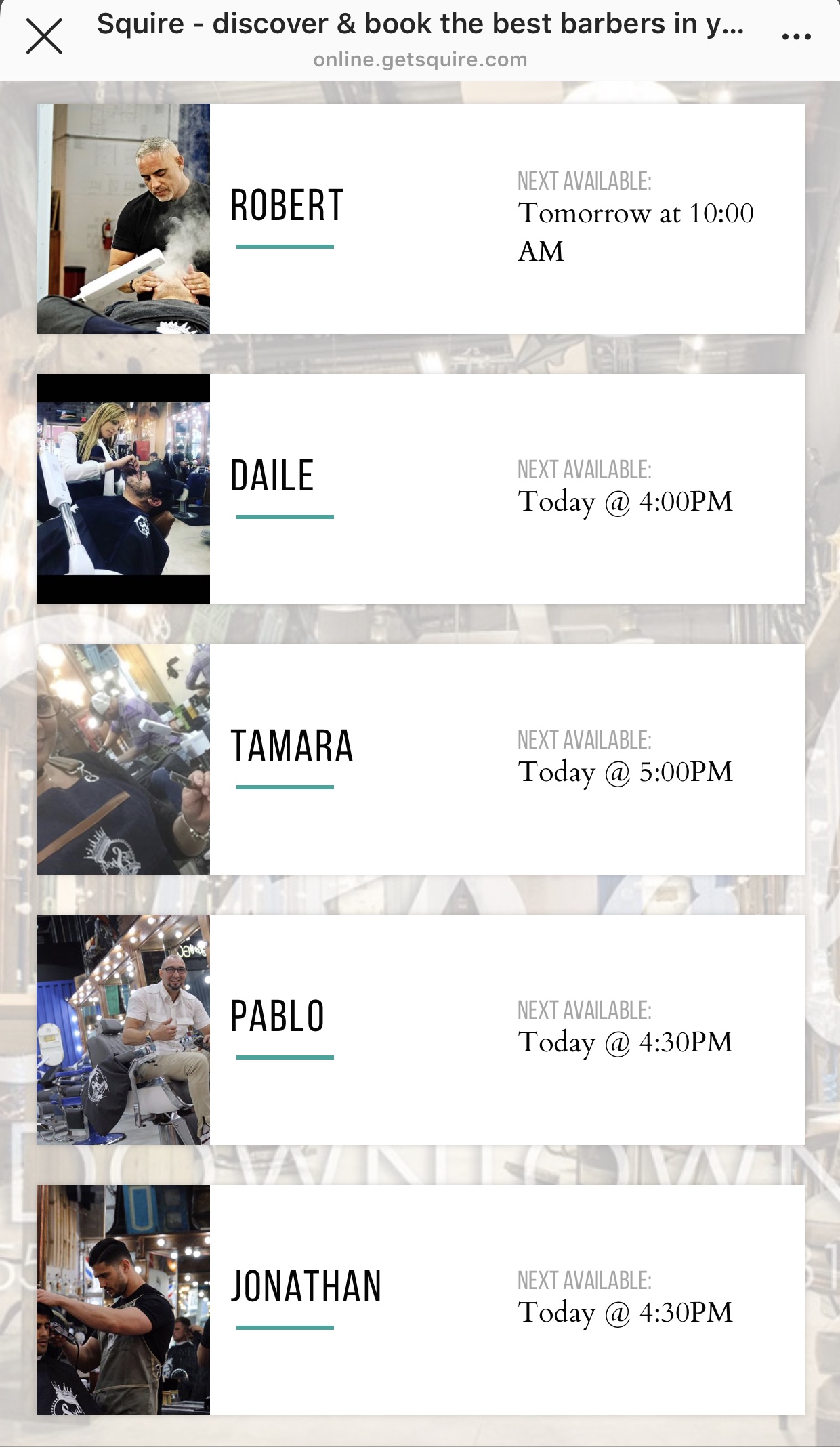
Task: Choose Daile, available today at 4:00PM
Action: [420, 488]
